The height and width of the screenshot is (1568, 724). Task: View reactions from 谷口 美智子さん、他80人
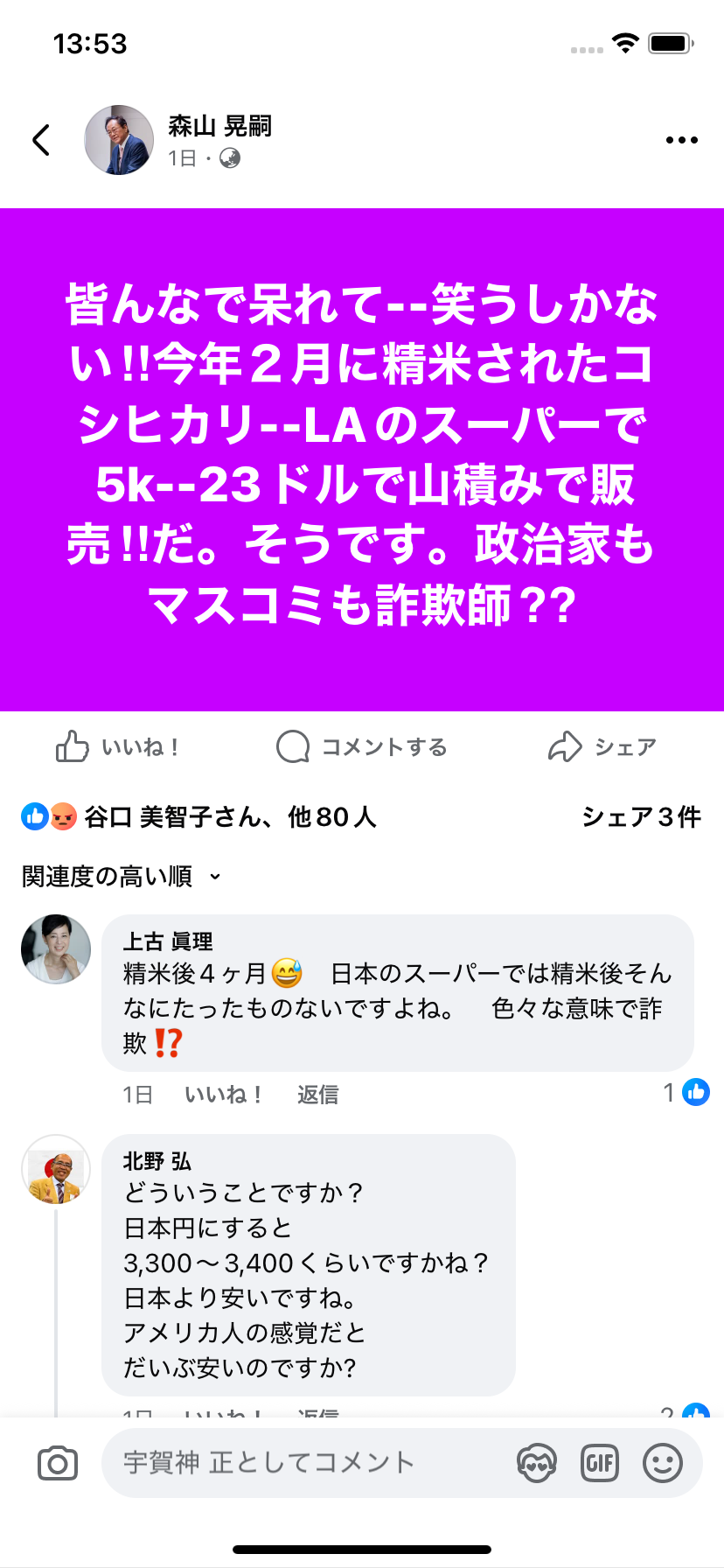[x=199, y=817]
